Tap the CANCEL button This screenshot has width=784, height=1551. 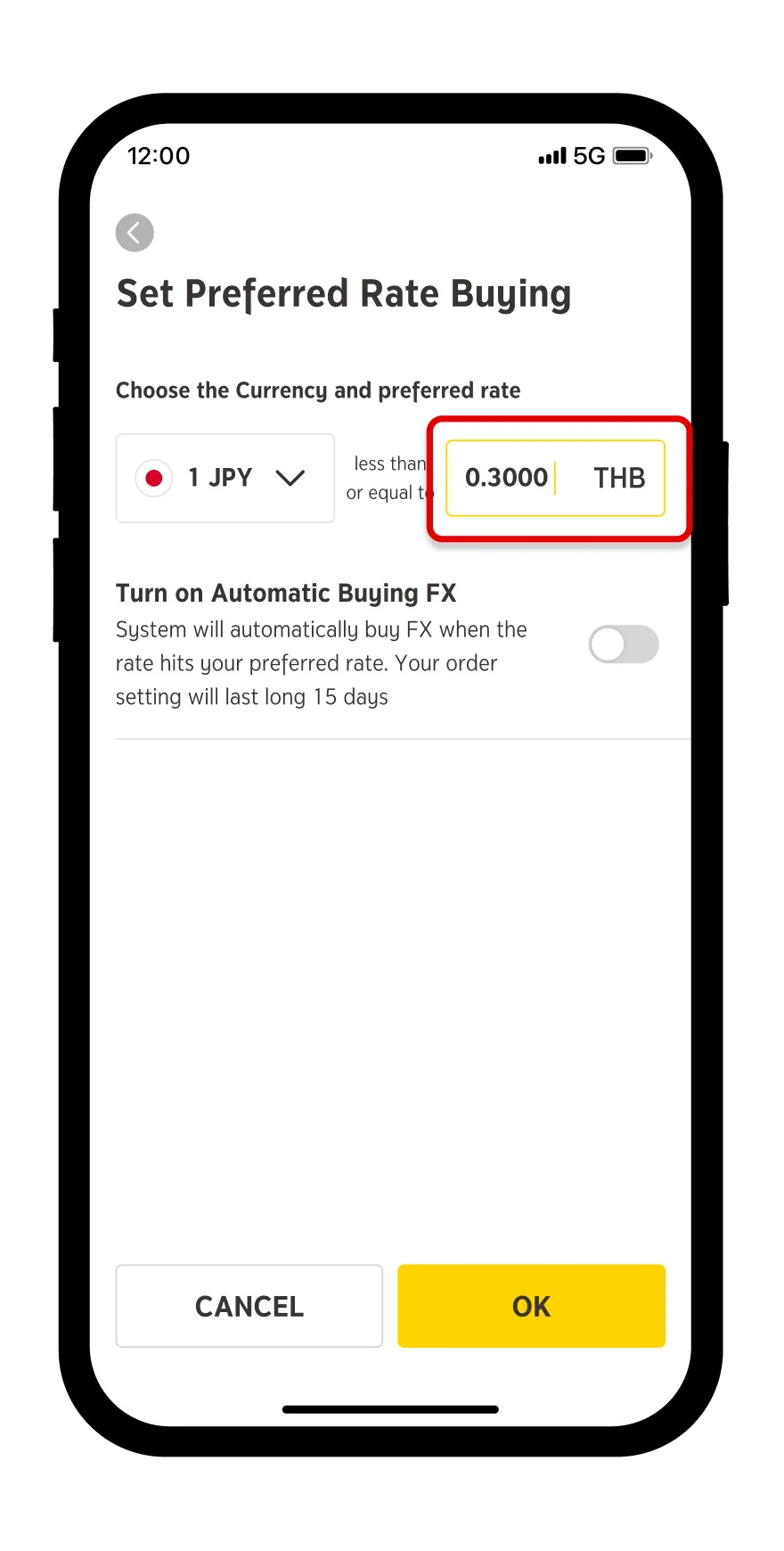pos(249,1306)
